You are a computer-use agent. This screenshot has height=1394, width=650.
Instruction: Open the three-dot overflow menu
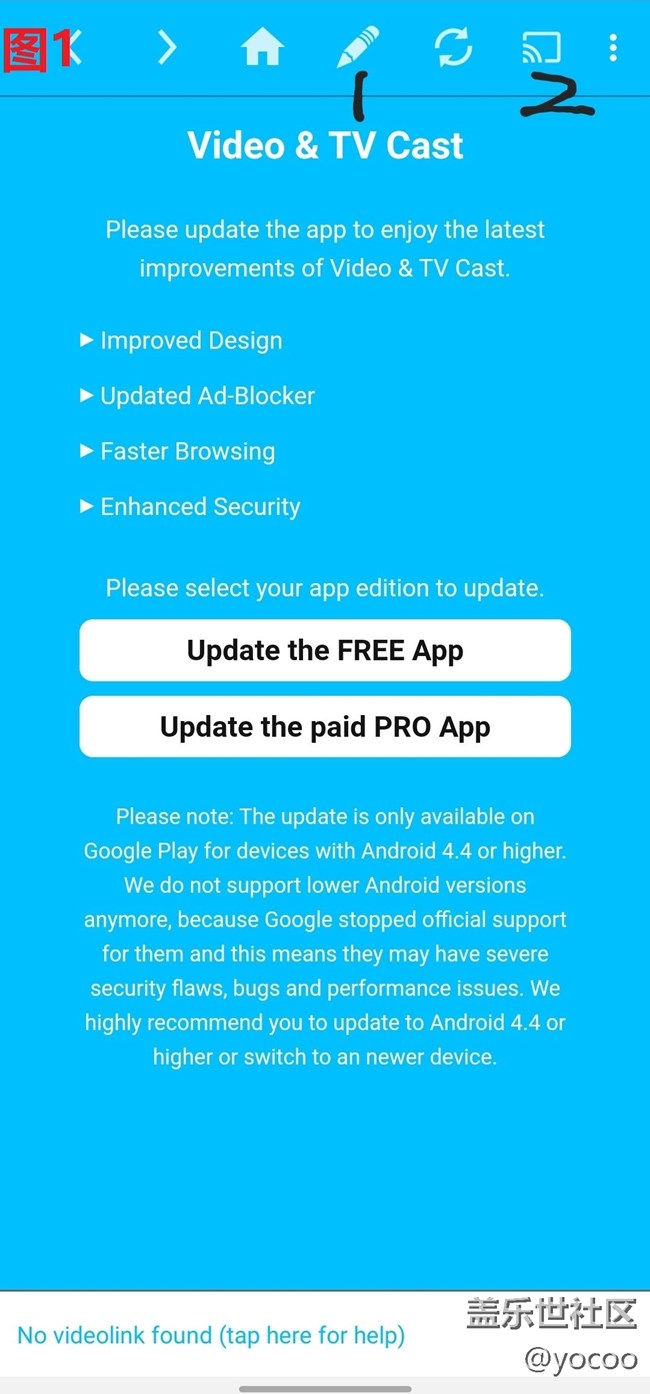pyautogui.click(x=613, y=47)
